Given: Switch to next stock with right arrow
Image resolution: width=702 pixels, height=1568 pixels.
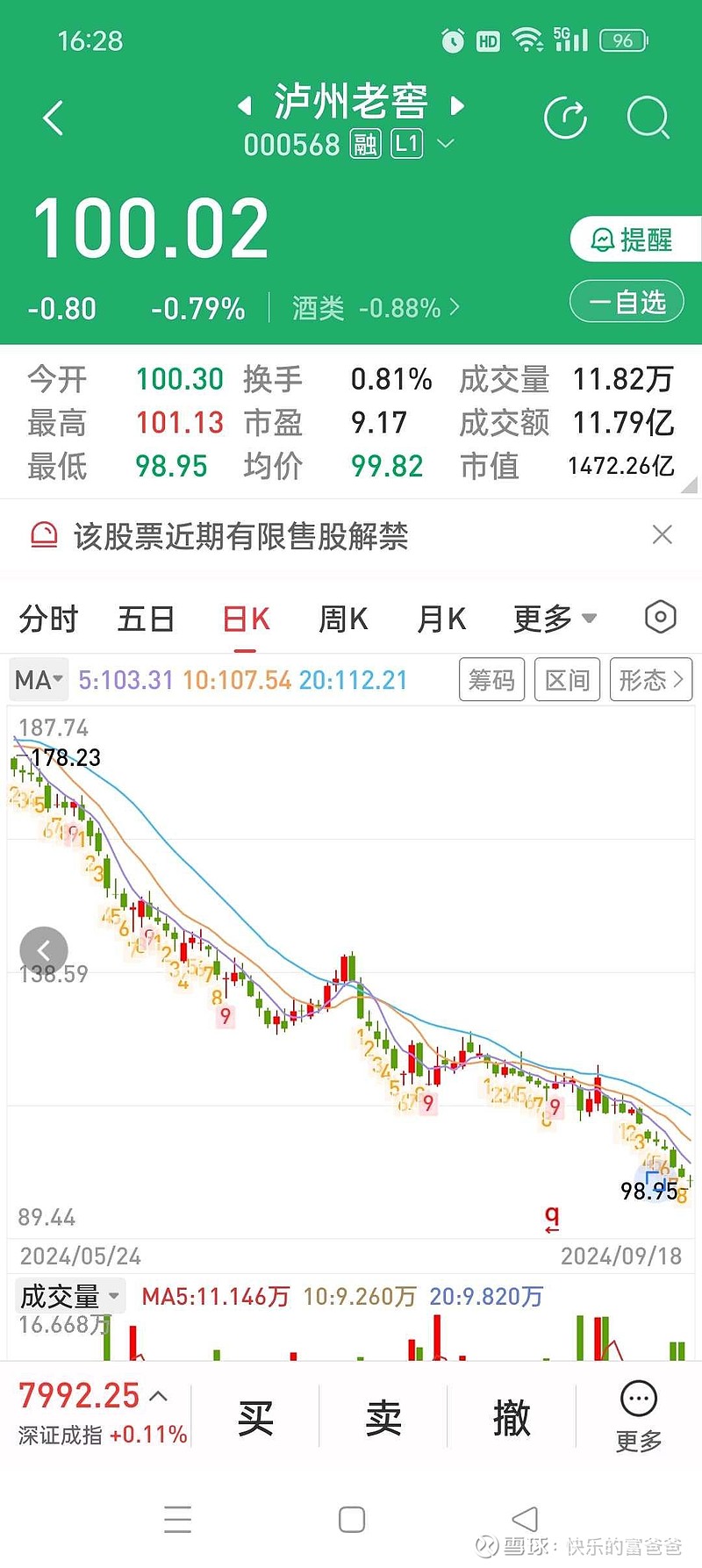Looking at the screenshot, I should coord(456,106).
